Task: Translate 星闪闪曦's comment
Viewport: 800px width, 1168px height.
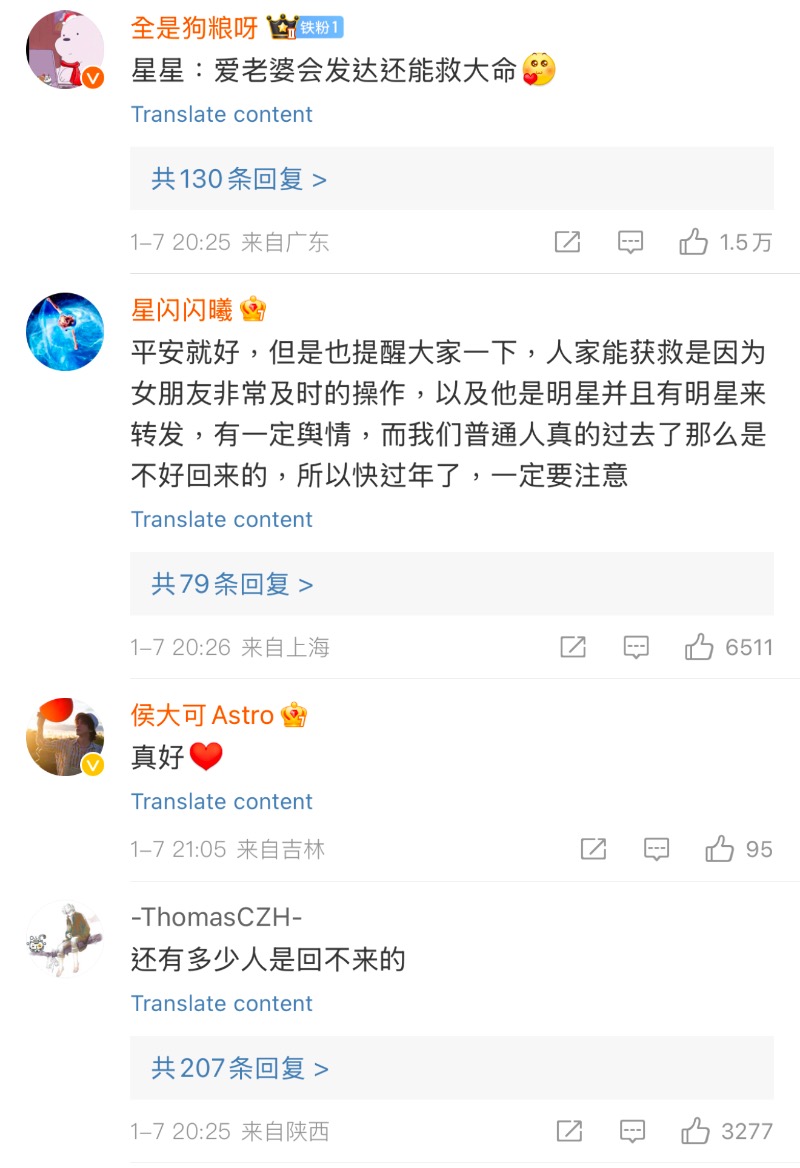Action: point(221,519)
